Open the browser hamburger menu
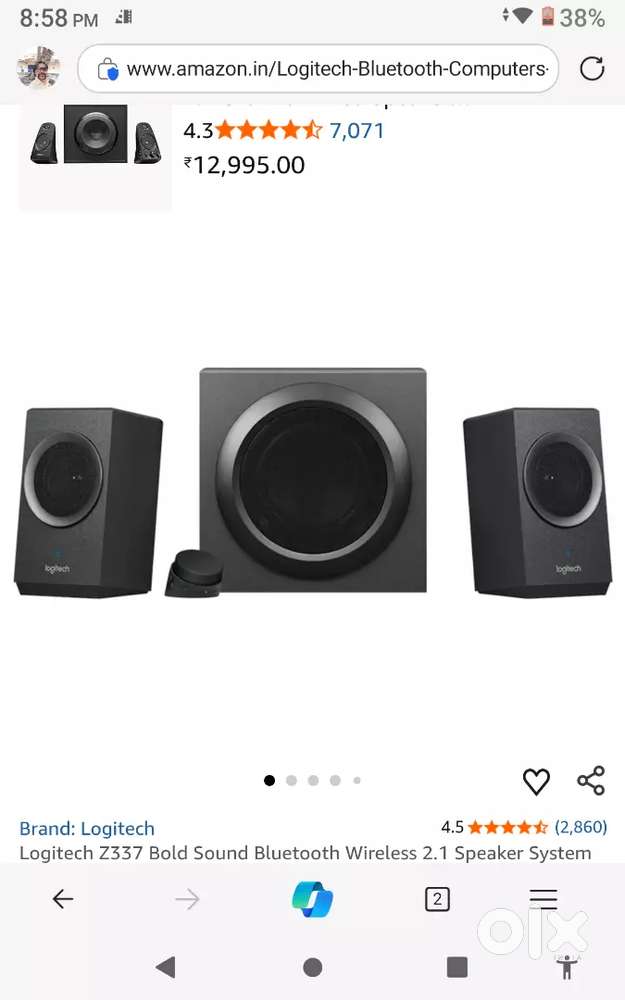Image resolution: width=625 pixels, height=1000 pixels. [543, 898]
